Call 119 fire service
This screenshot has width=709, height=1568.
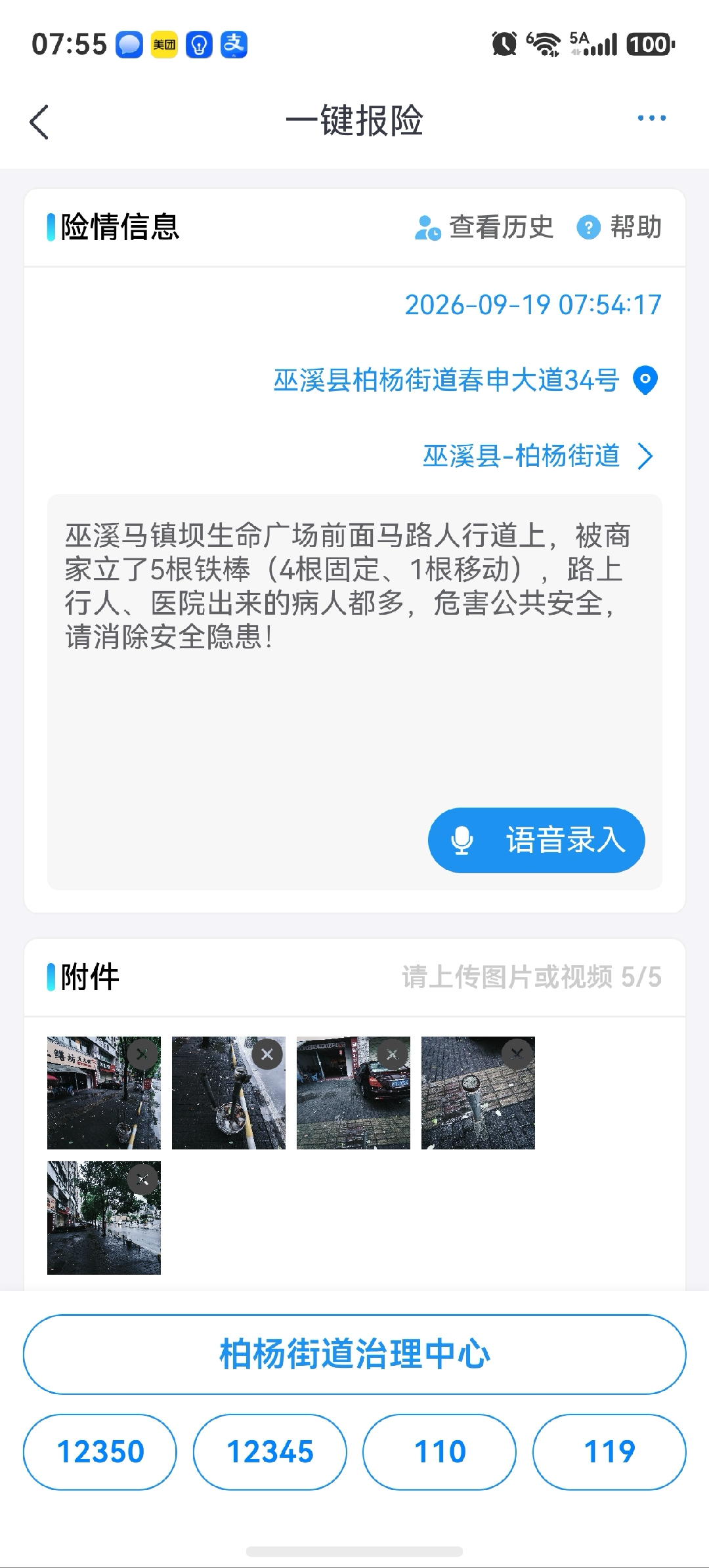(609, 1452)
